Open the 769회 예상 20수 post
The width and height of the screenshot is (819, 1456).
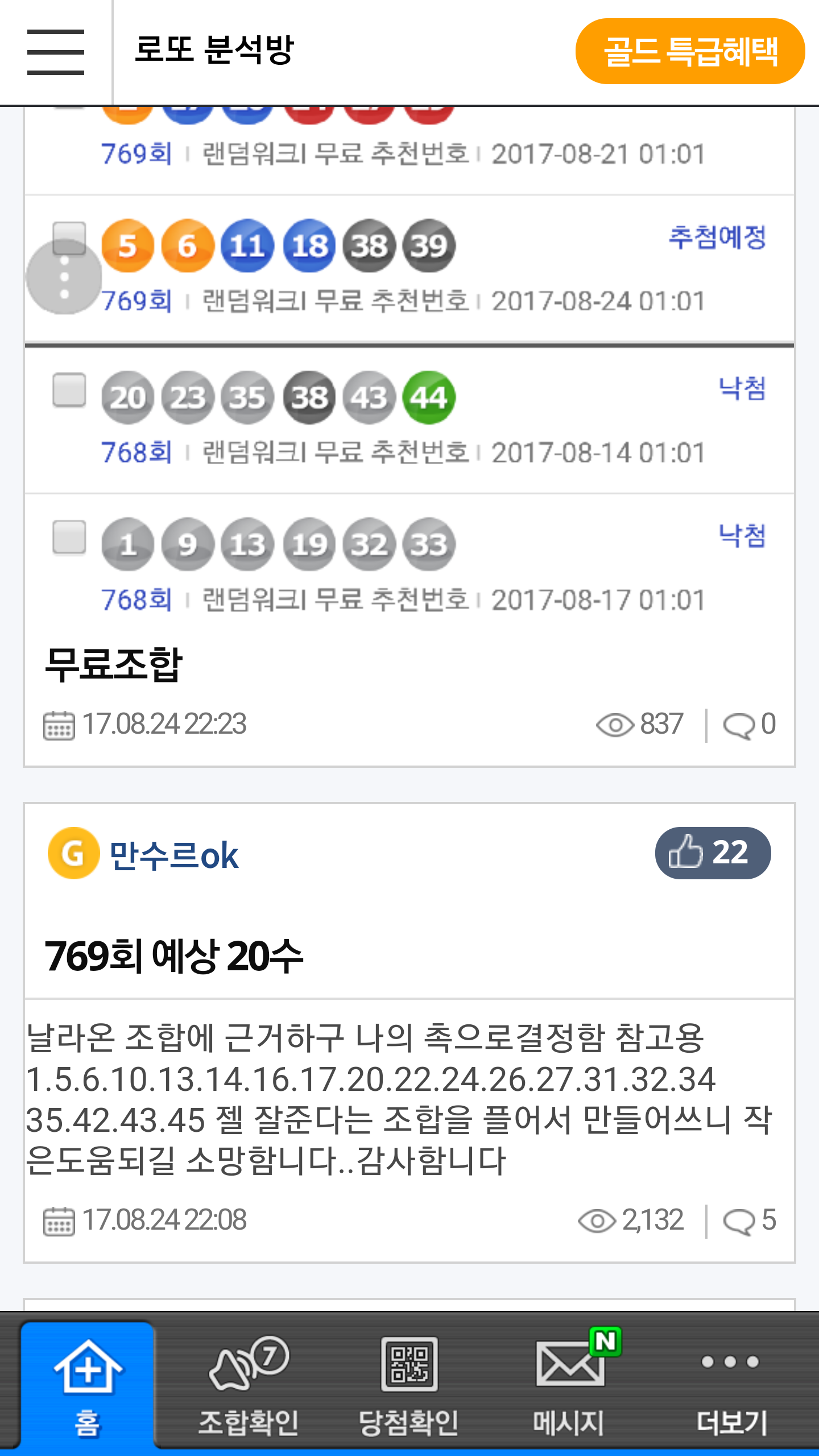pos(174,957)
